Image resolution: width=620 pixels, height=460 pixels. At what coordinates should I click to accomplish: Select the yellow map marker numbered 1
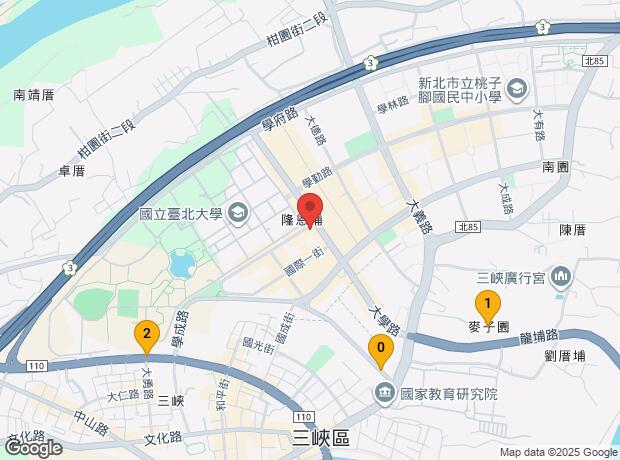tap(487, 304)
